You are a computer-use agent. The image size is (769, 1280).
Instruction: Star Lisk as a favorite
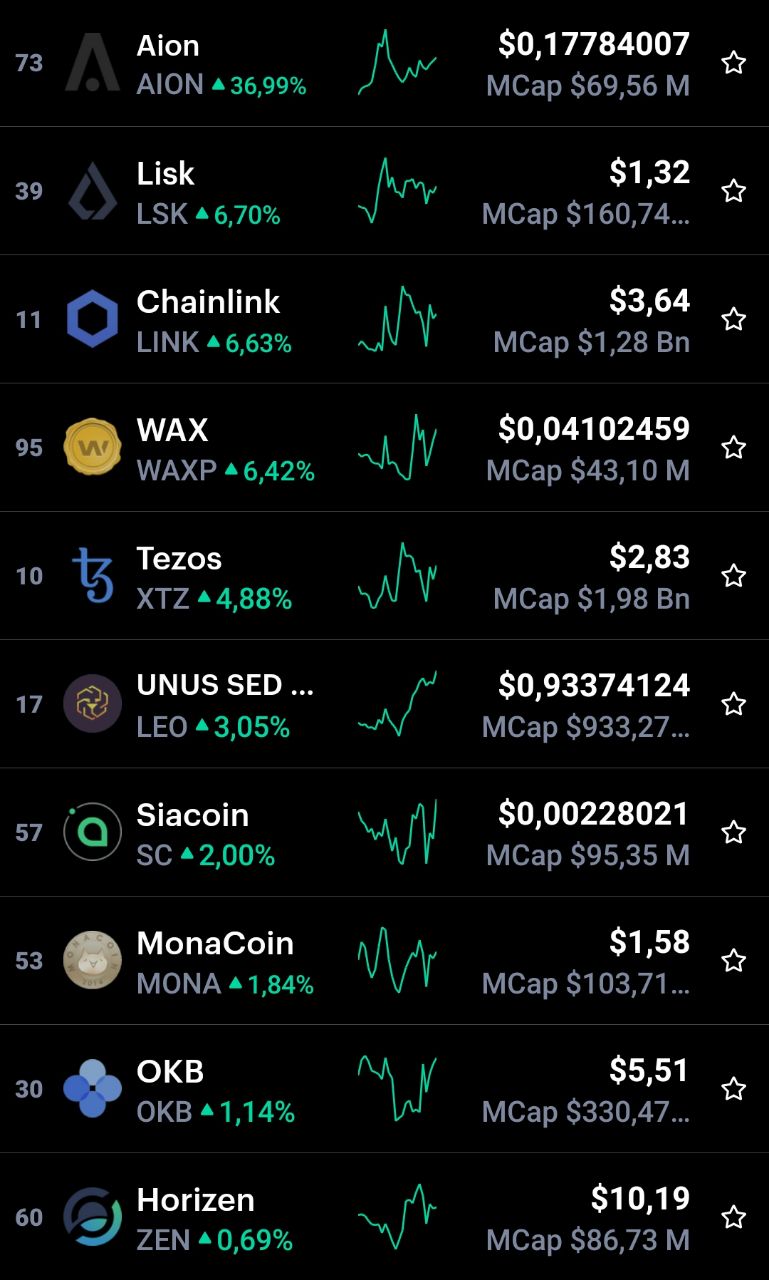coord(734,191)
